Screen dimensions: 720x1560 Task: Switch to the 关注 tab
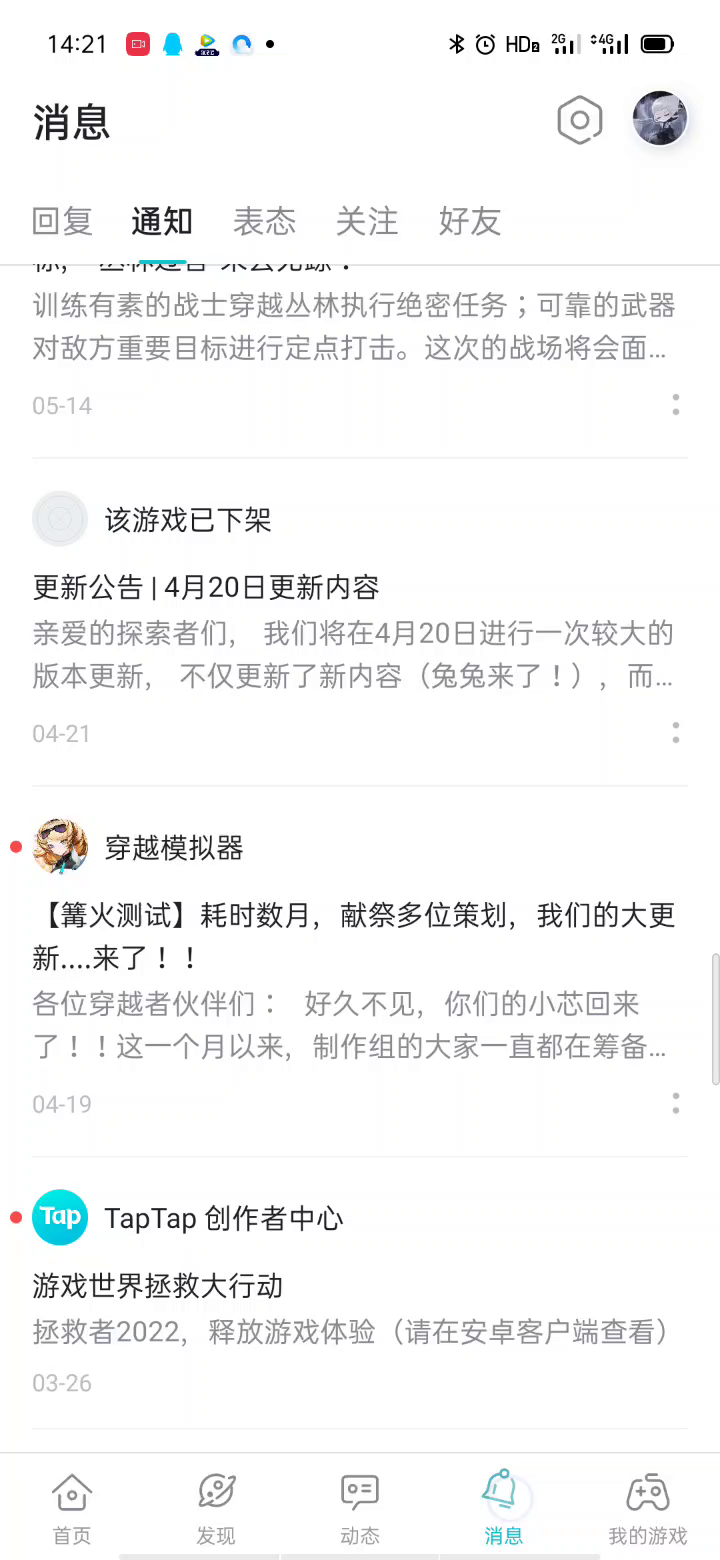point(367,221)
